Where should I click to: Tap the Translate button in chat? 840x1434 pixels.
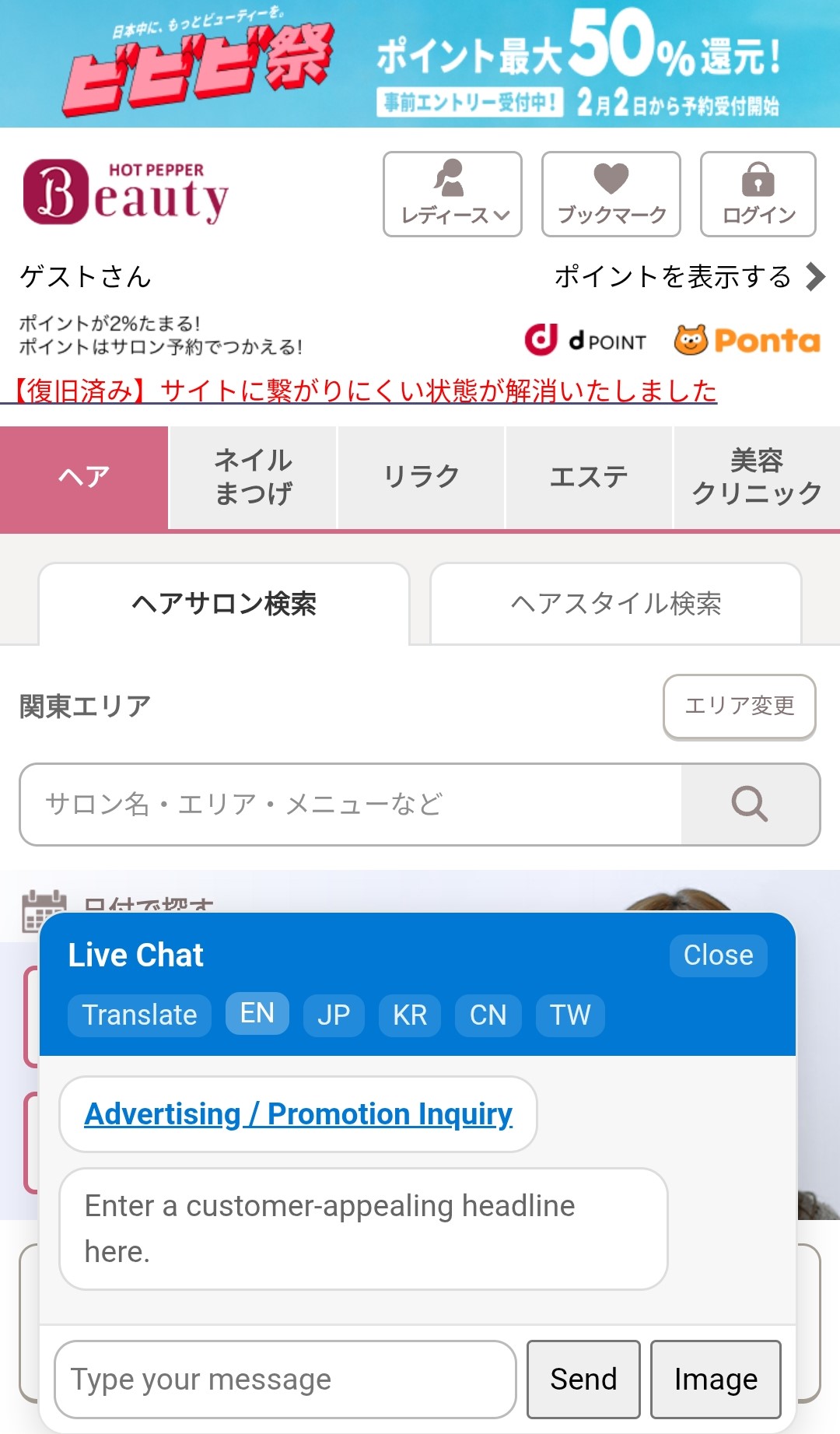(x=140, y=1015)
